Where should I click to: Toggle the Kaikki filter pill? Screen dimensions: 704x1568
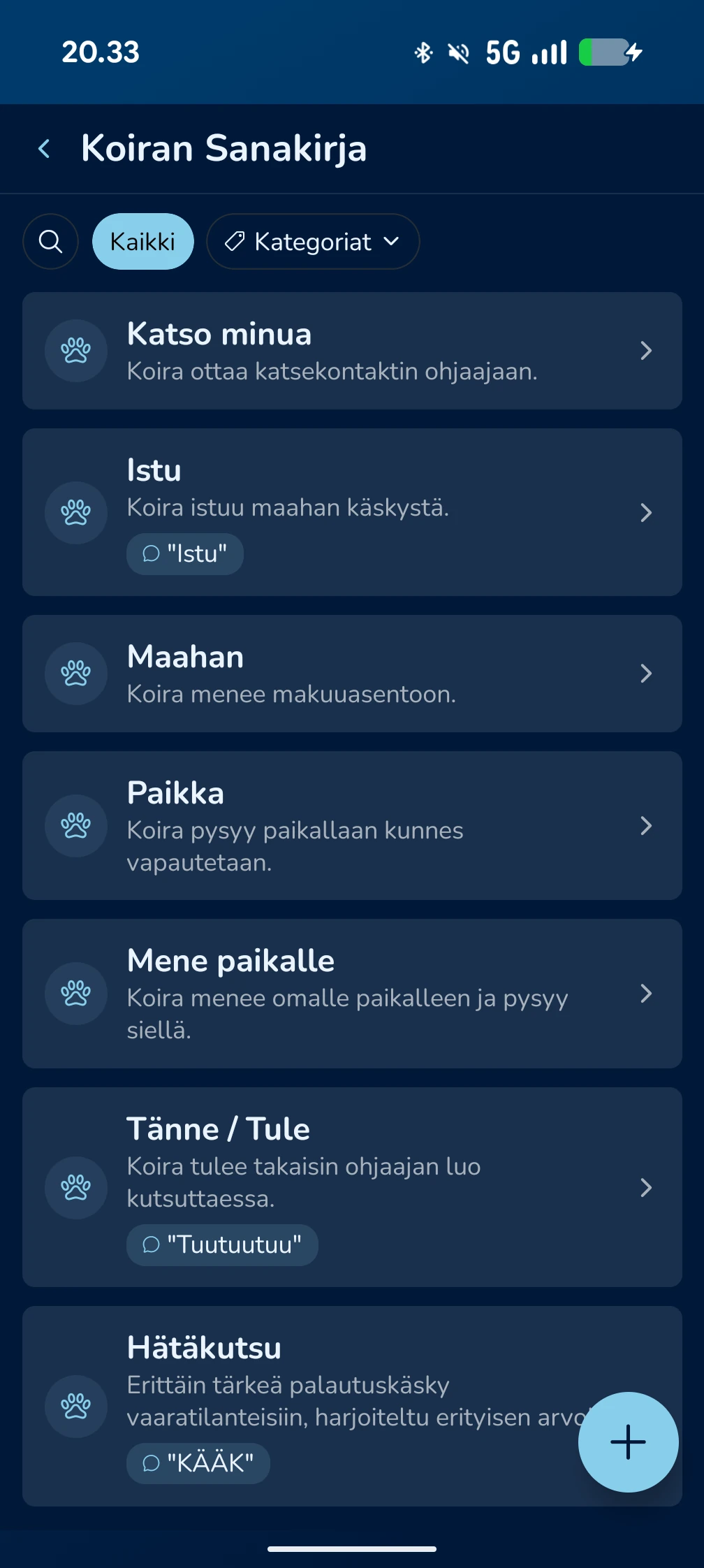coord(142,241)
